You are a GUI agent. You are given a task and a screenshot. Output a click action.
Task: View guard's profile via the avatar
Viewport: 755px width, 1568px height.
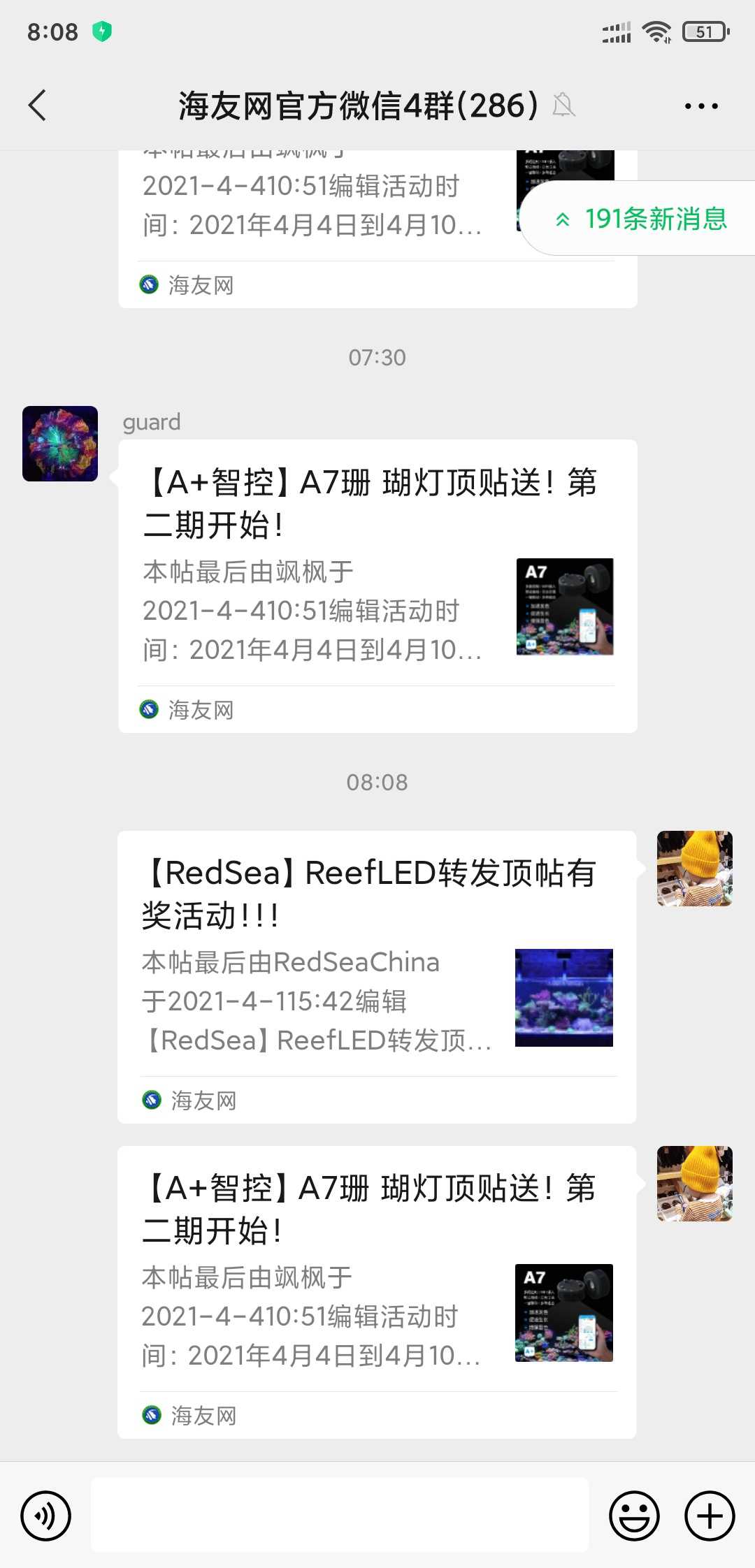tap(60, 444)
